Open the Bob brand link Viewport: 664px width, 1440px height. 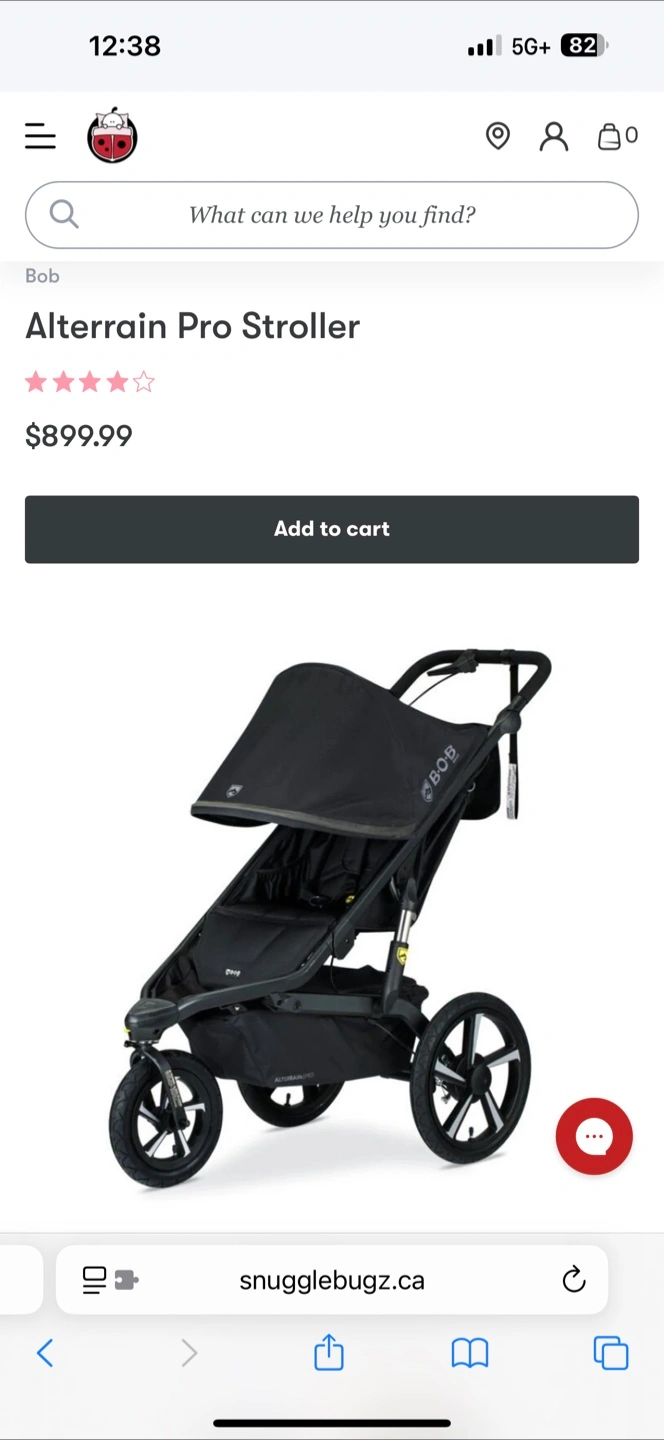tap(42, 276)
